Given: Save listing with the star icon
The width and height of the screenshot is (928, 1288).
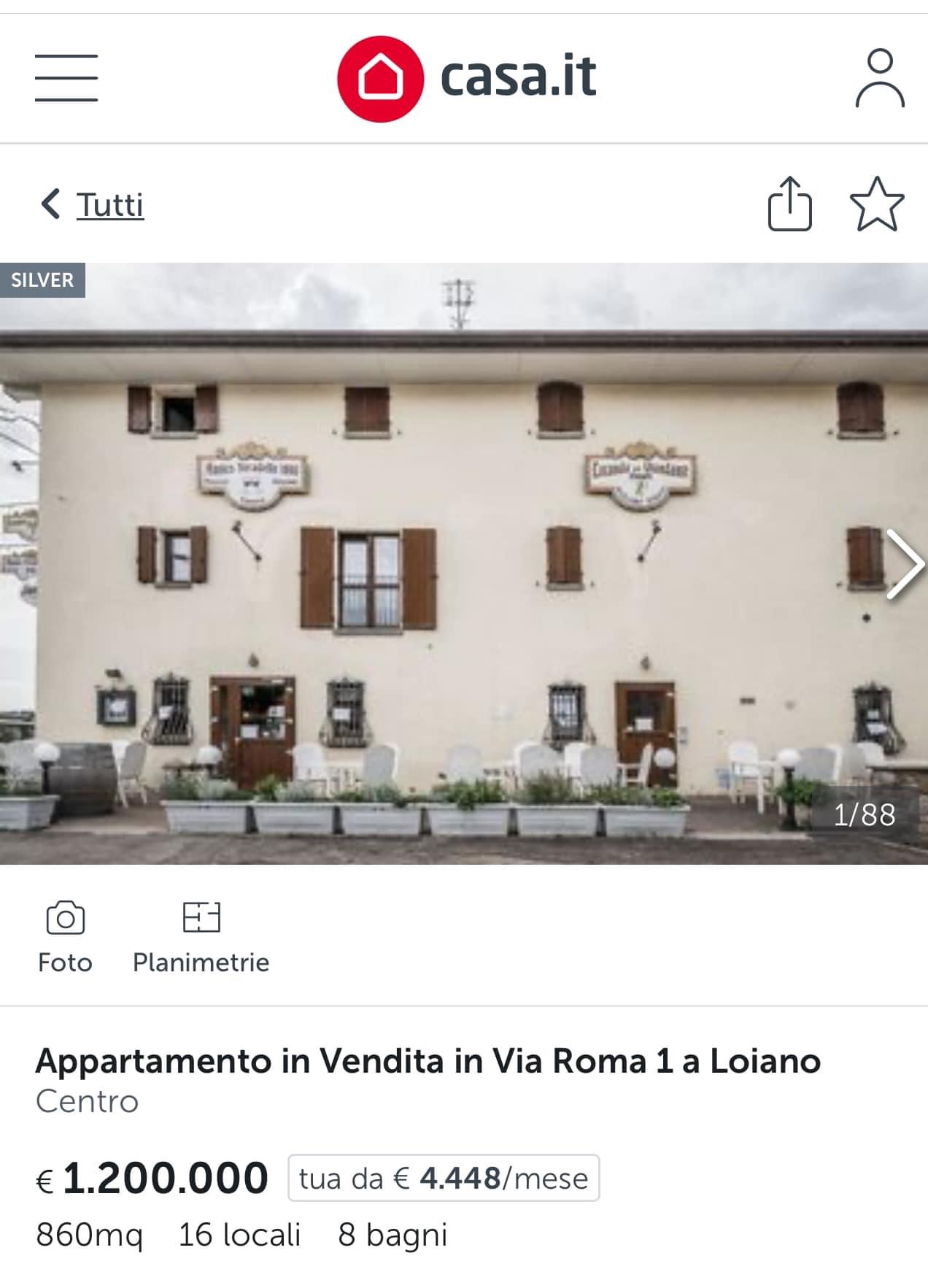Looking at the screenshot, I should tap(876, 204).
